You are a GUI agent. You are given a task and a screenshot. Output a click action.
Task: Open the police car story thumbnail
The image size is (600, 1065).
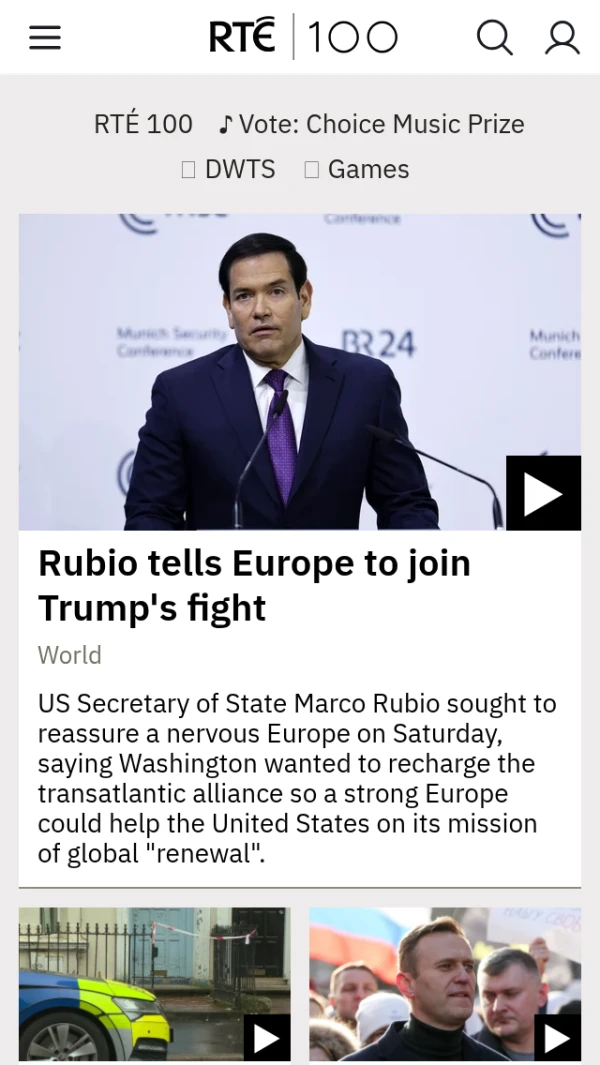pos(154,984)
